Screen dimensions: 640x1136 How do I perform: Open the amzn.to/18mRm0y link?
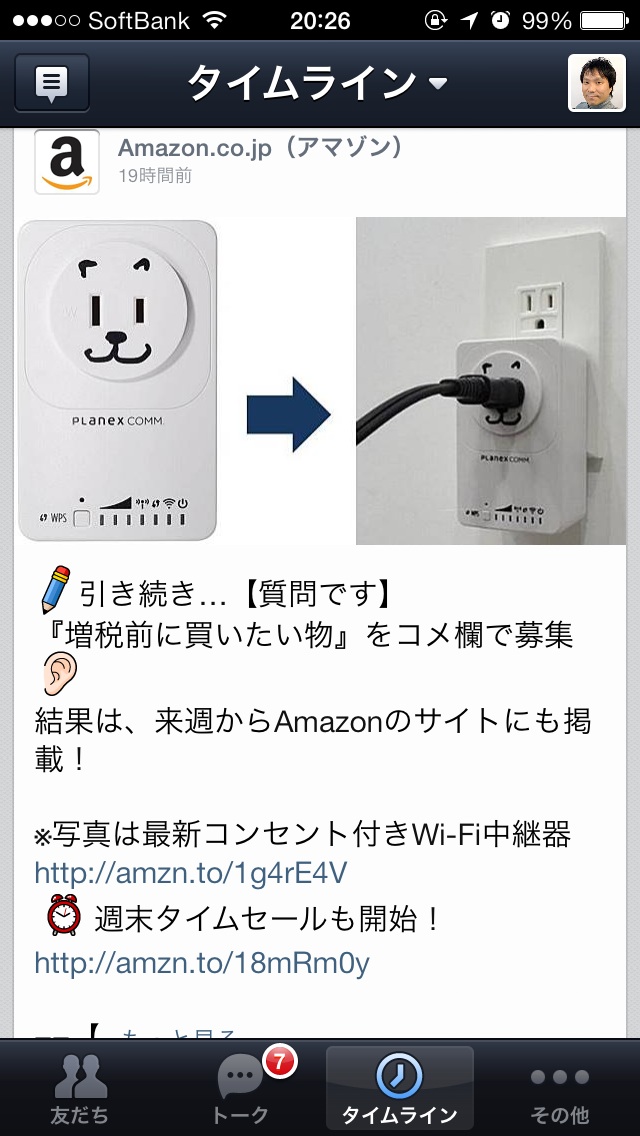point(201,962)
